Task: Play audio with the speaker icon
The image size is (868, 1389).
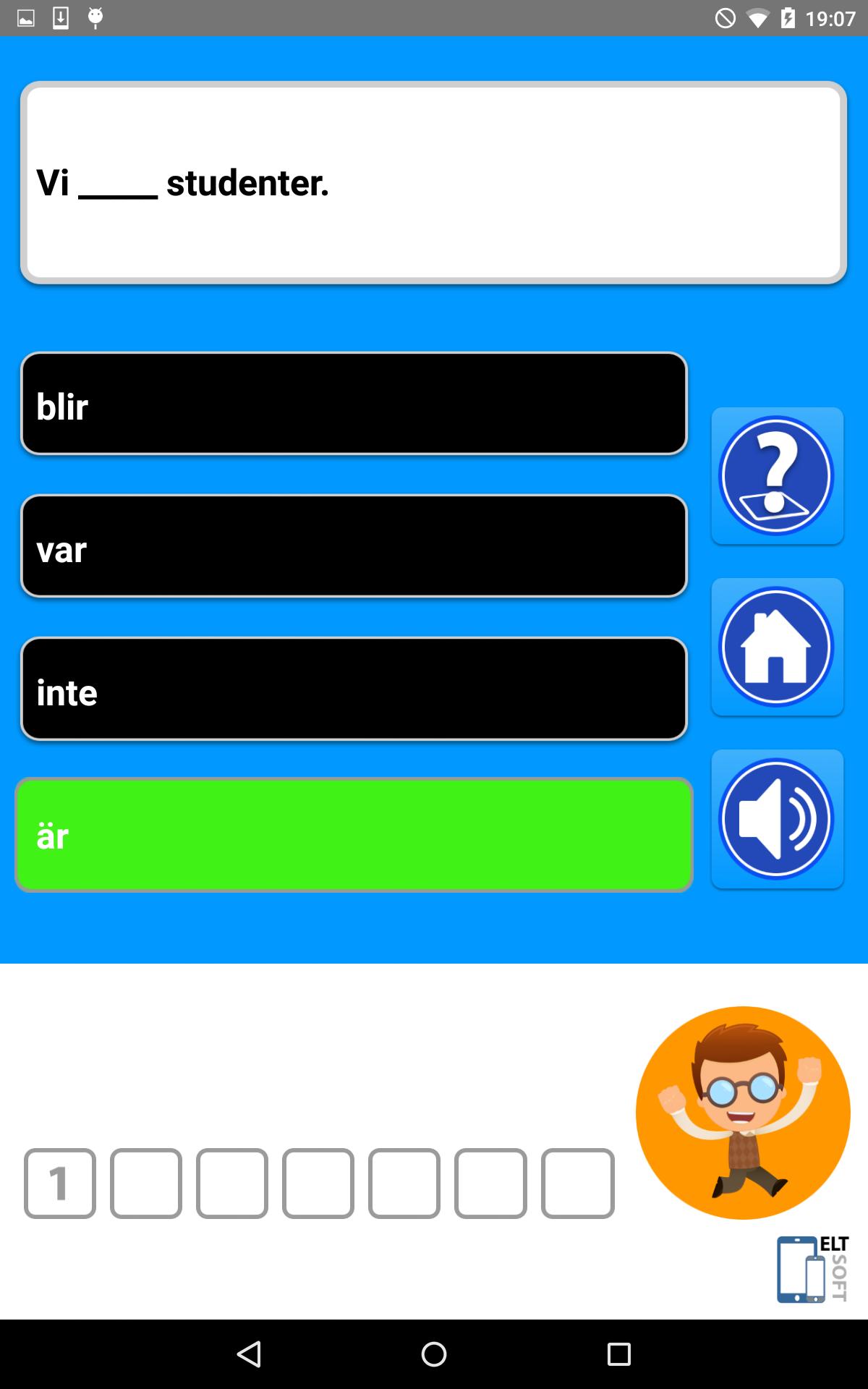Action: coord(777,817)
